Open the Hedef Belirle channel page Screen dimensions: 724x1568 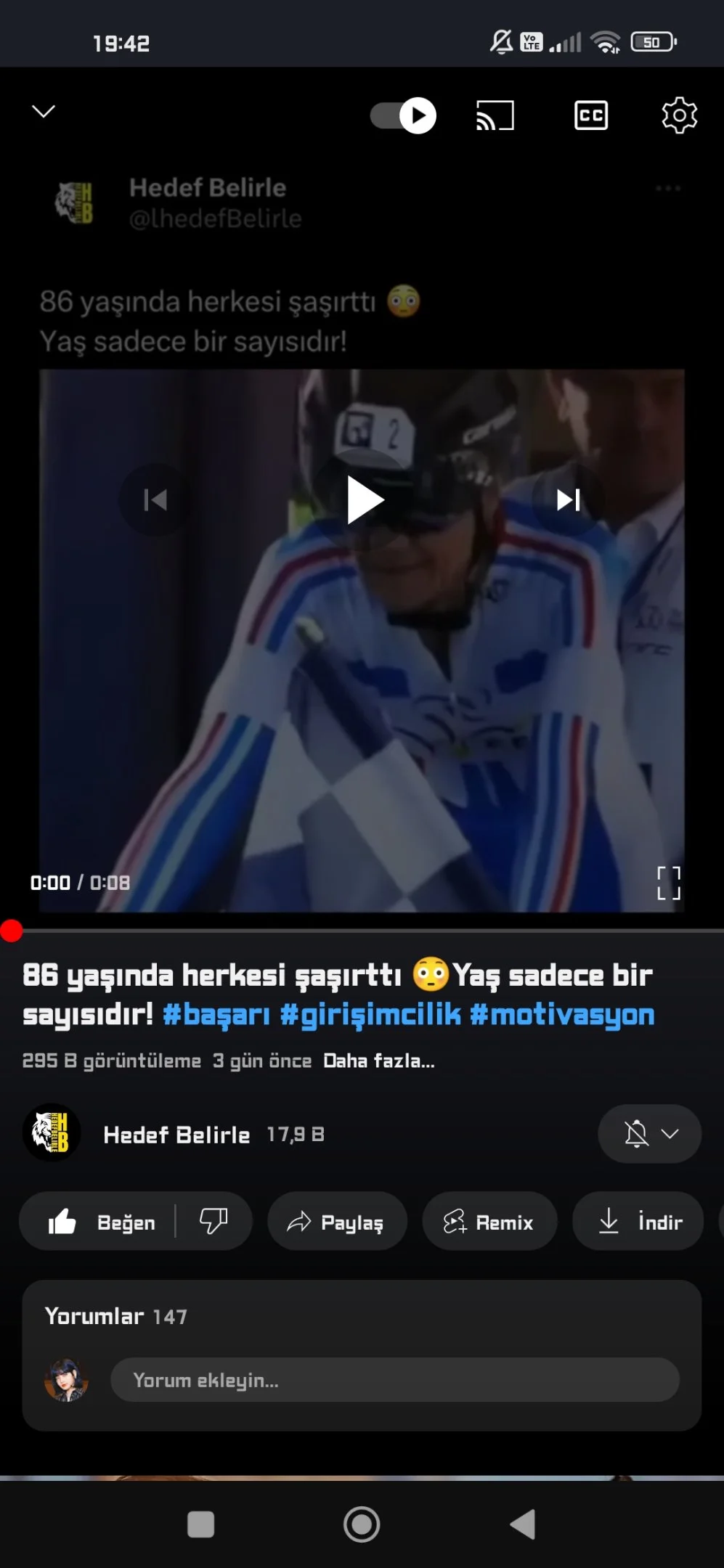pos(176,1135)
